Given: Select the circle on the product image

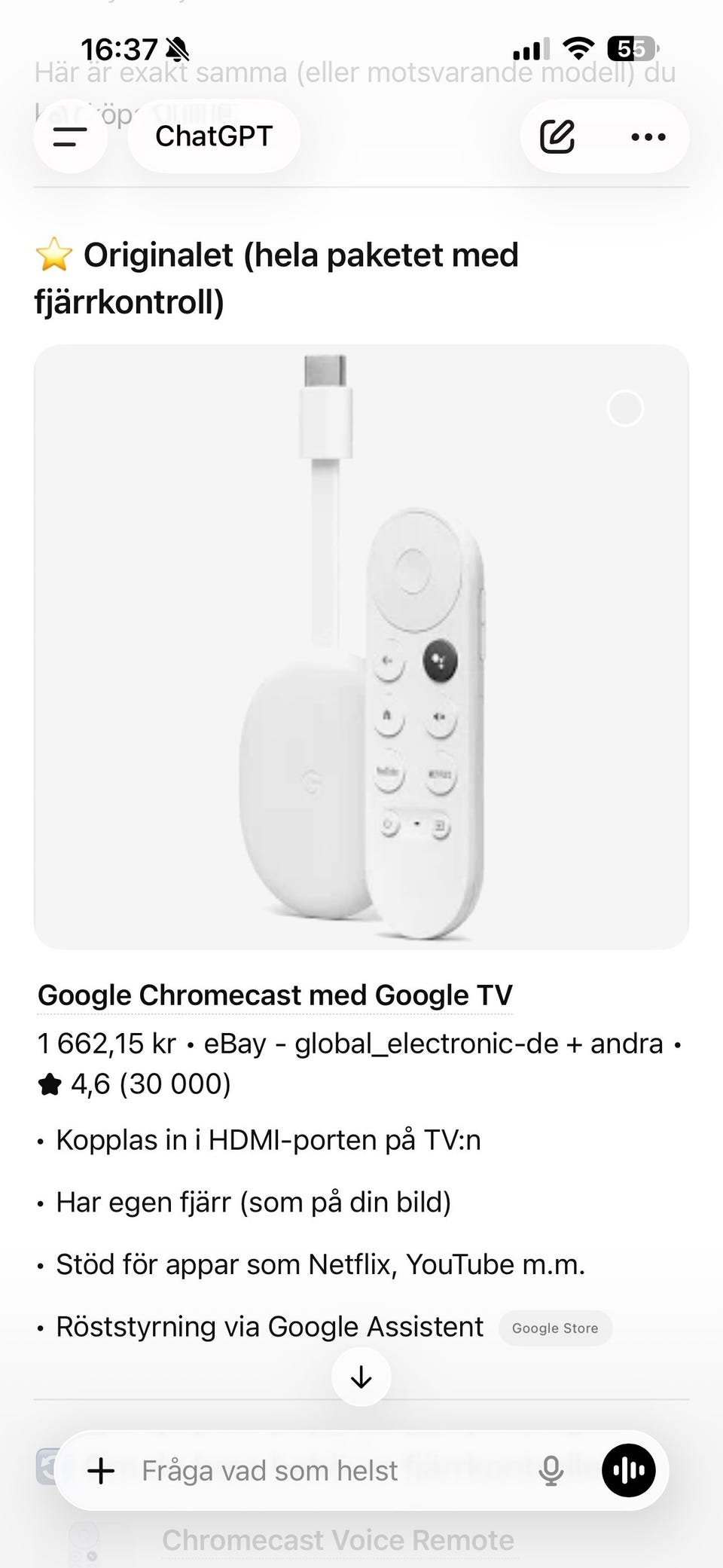Looking at the screenshot, I should (625, 408).
